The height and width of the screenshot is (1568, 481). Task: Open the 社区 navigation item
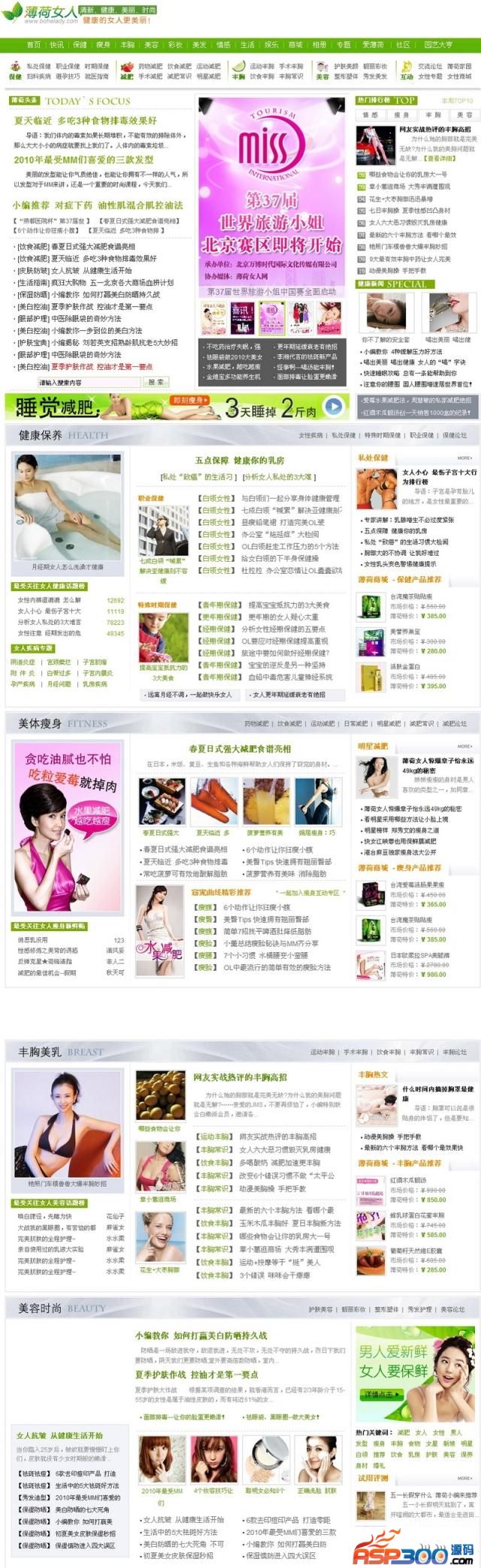pos(403,44)
